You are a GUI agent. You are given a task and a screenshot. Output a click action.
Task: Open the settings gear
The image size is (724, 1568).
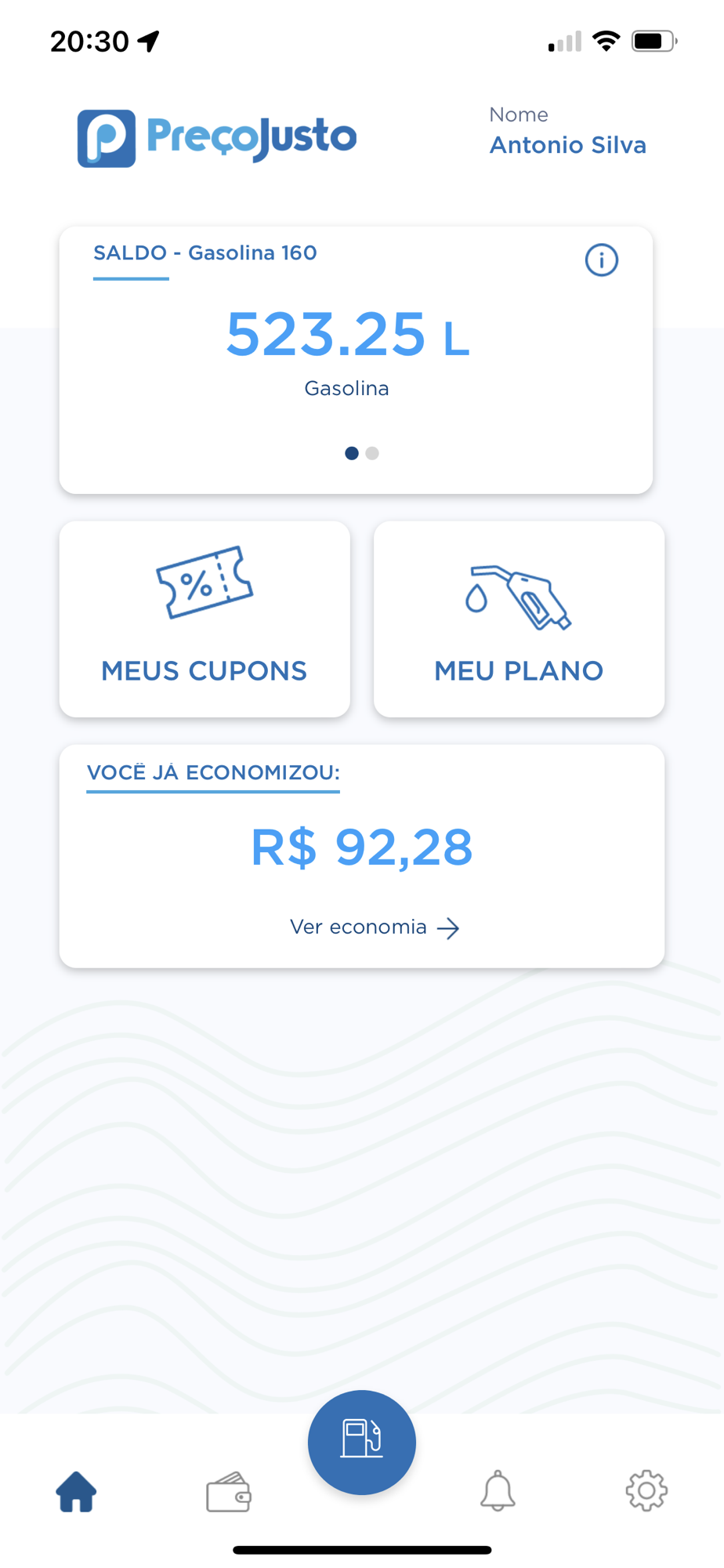[x=646, y=1490]
